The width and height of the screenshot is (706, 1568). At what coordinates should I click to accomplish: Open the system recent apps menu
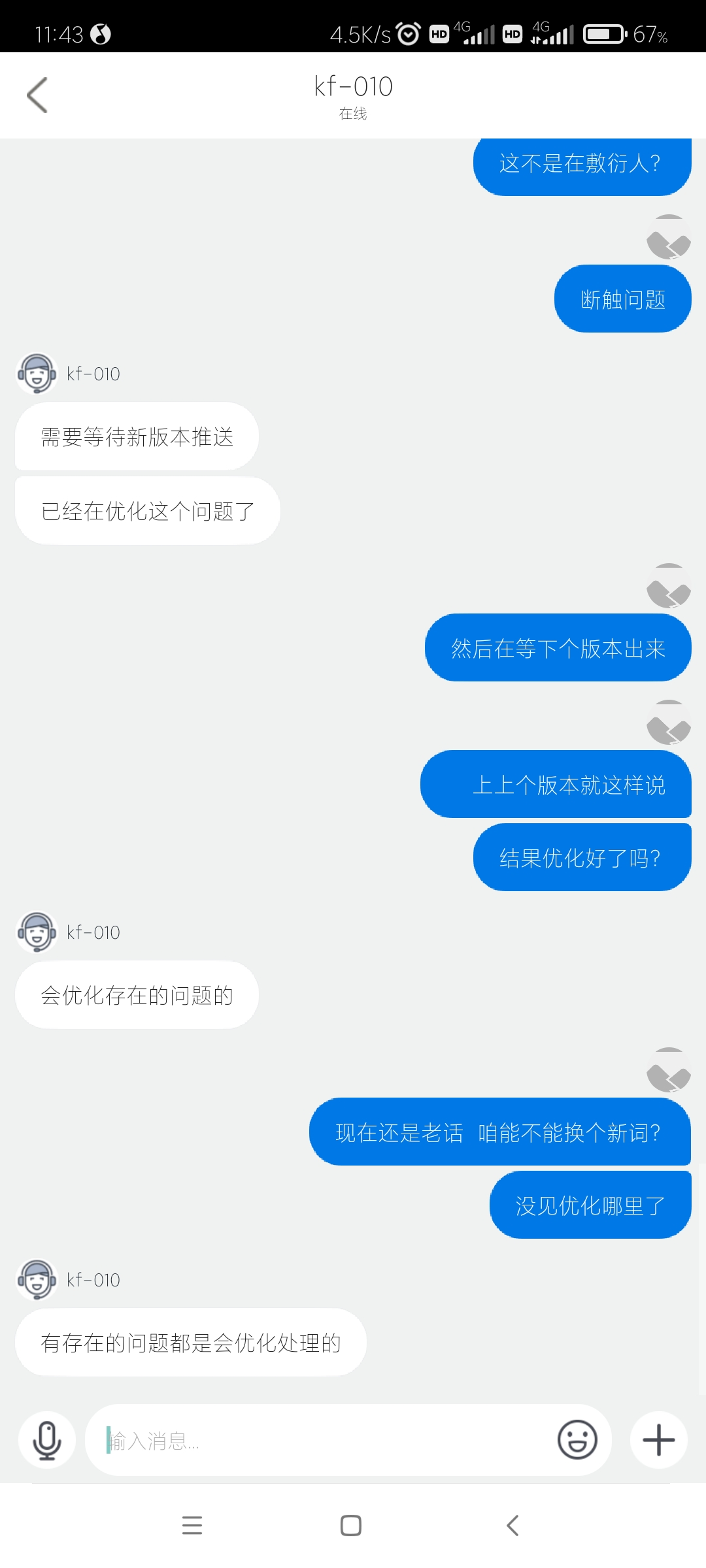tap(192, 1526)
